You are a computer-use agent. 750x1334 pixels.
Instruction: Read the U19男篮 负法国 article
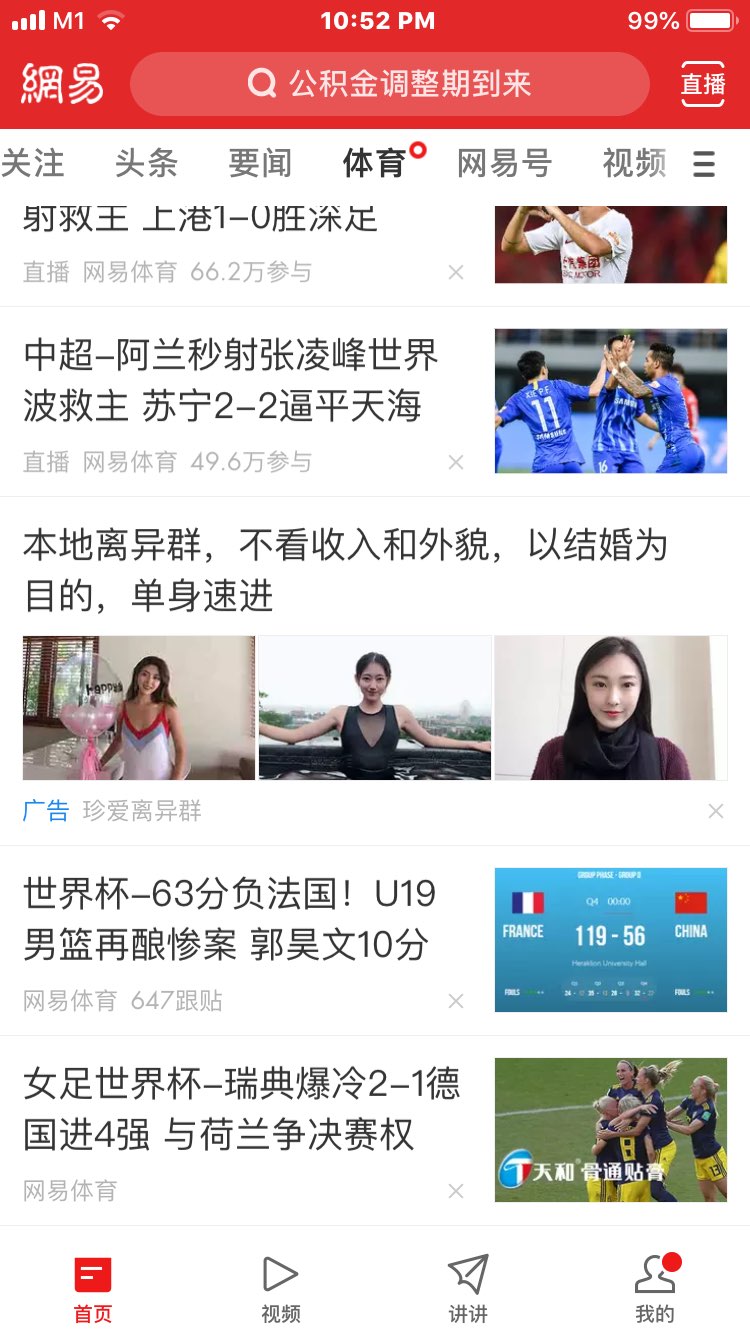(230, 919)
